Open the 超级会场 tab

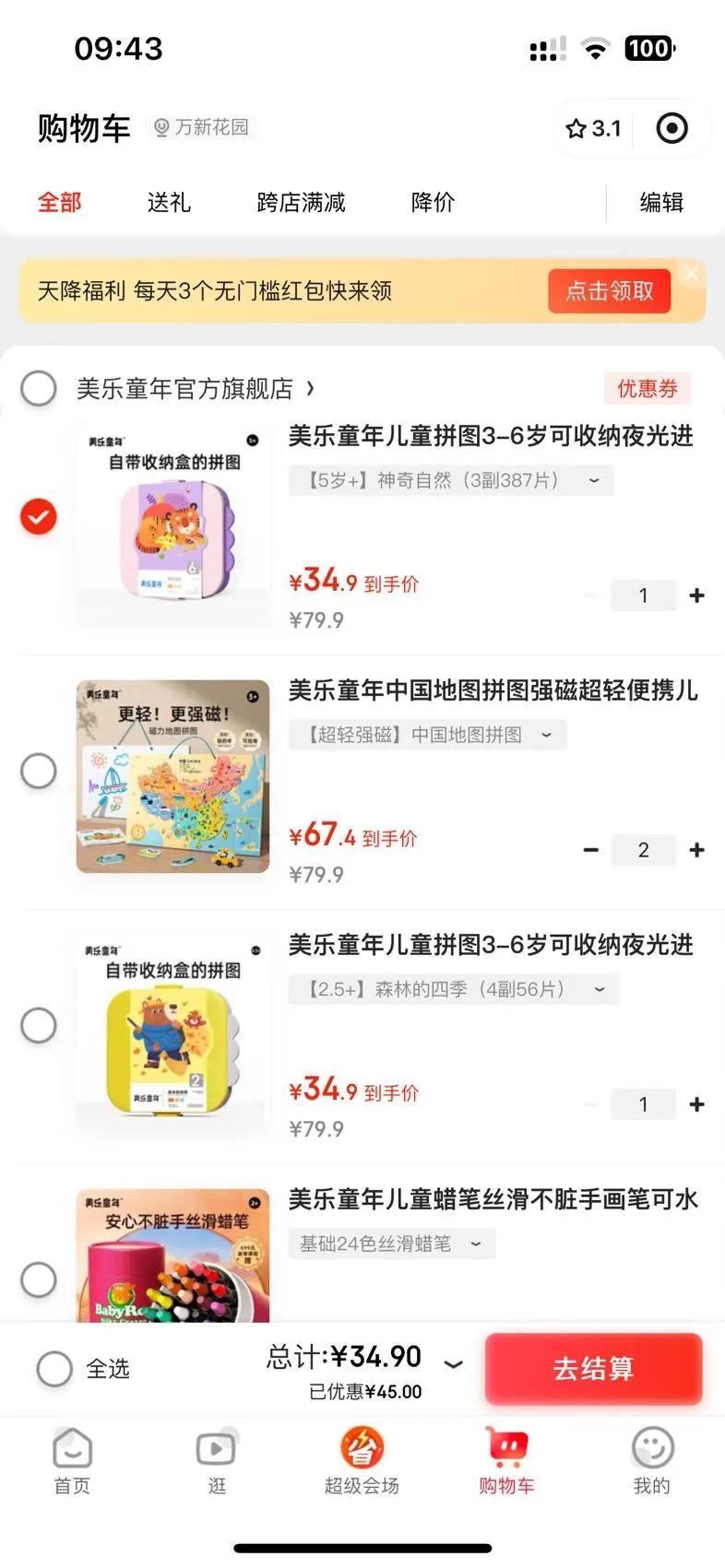click(x=362, y=1461)
